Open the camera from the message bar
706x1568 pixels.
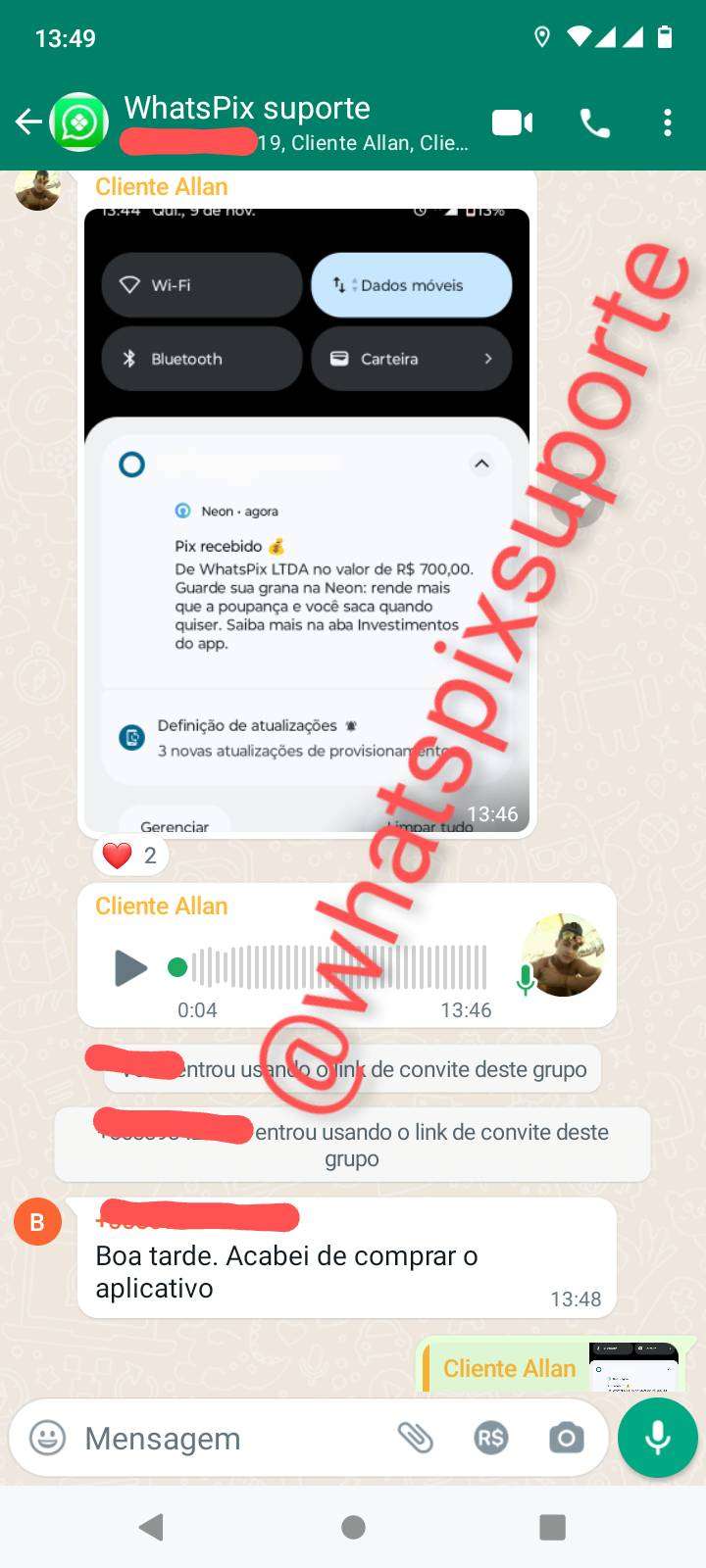566,1438
